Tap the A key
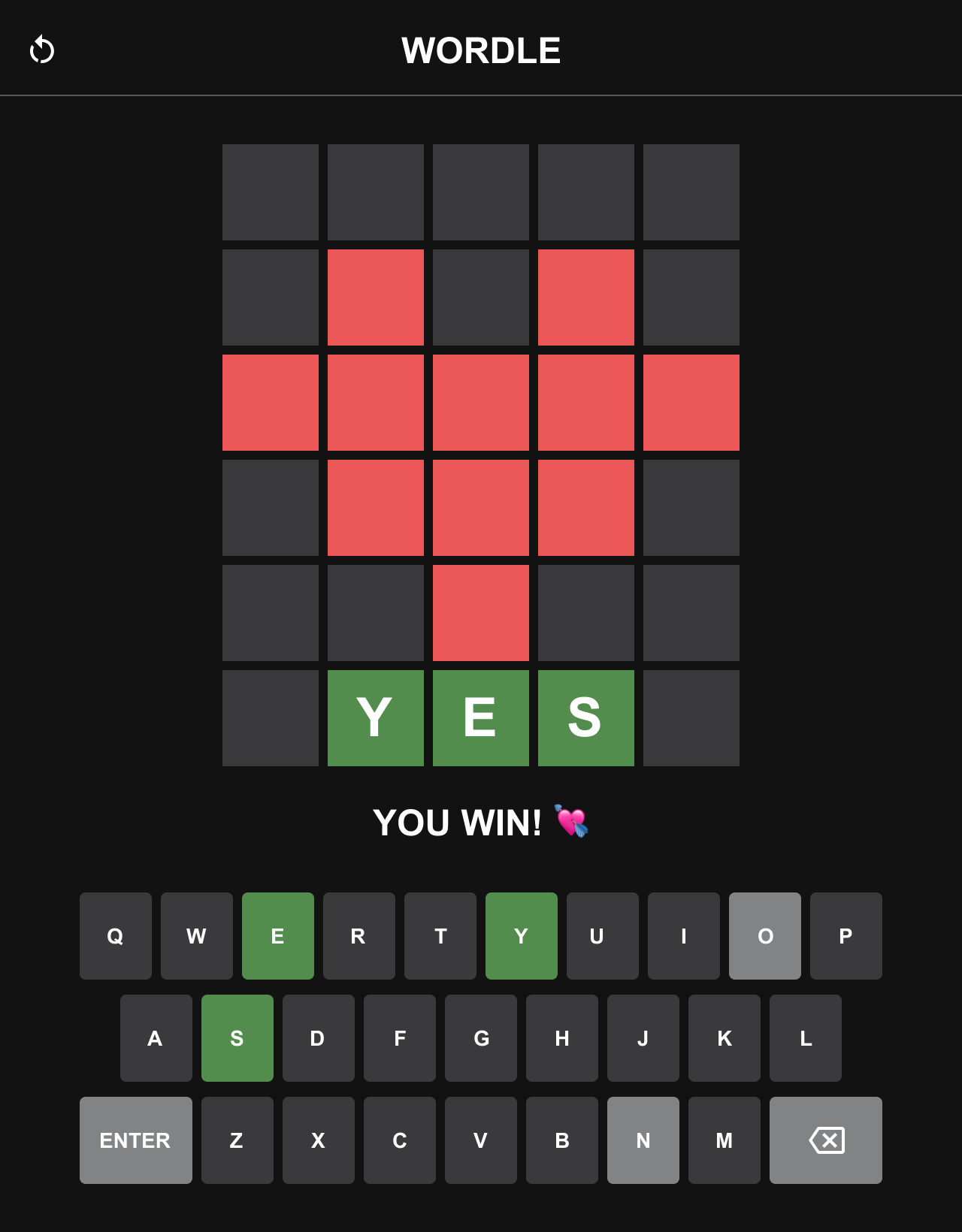Viewport: 962px width, 1232px height. point(156,1037)
